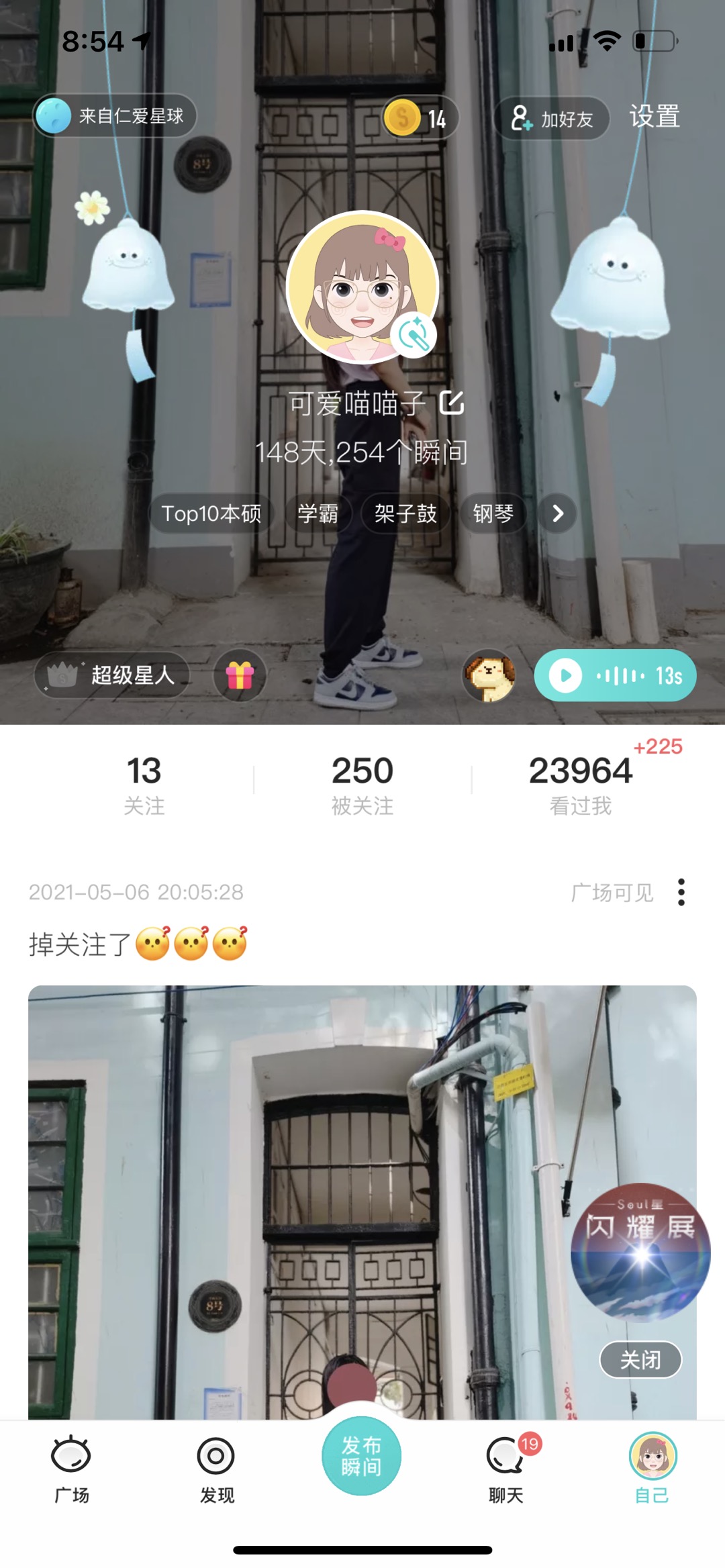The height and width of the screenshot is (1568, 725).
Task: Open the post's three-dot overflow menu
Action: [681, 892]
